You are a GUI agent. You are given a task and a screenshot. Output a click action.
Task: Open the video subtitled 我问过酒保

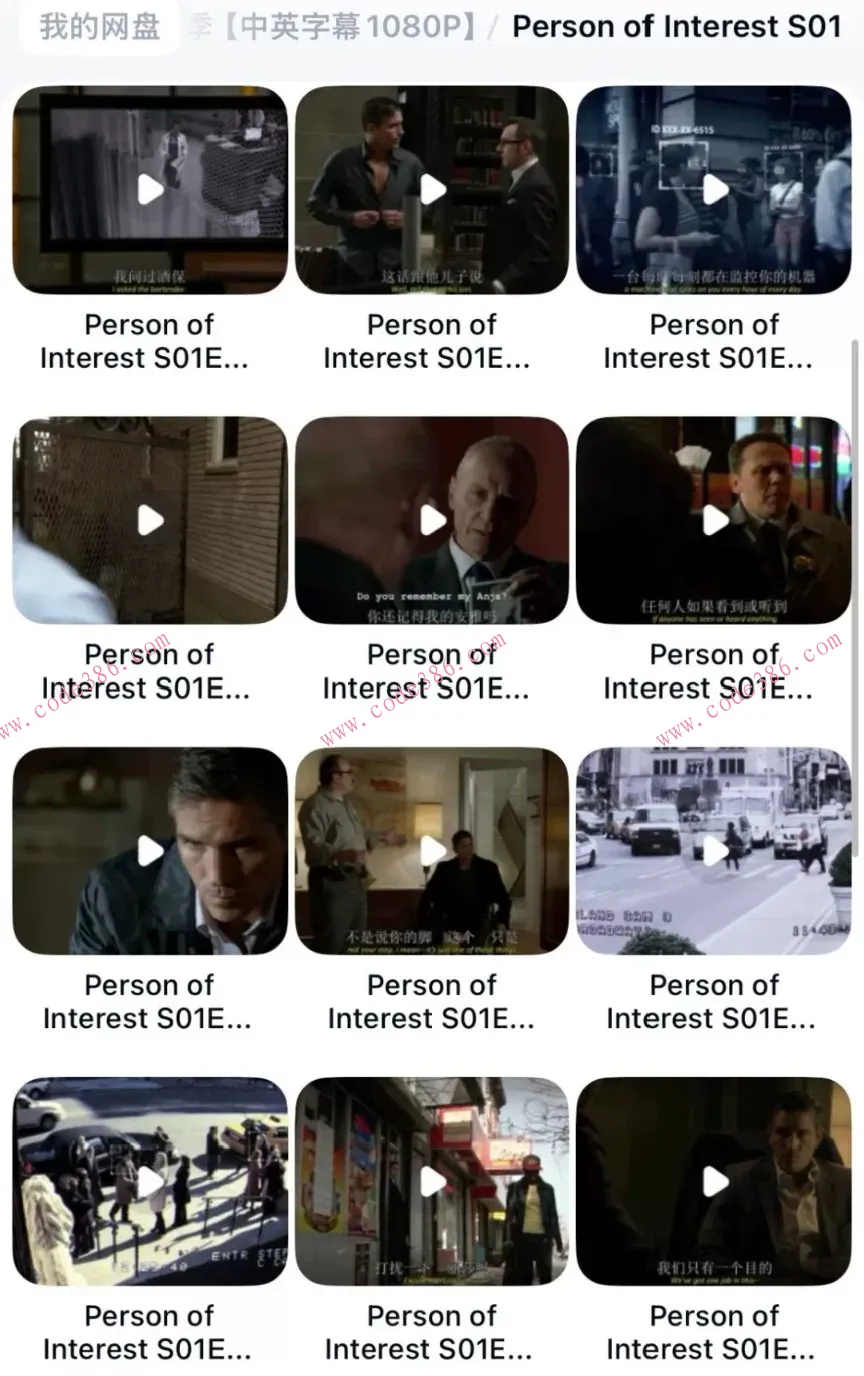[x=150, y=190]
